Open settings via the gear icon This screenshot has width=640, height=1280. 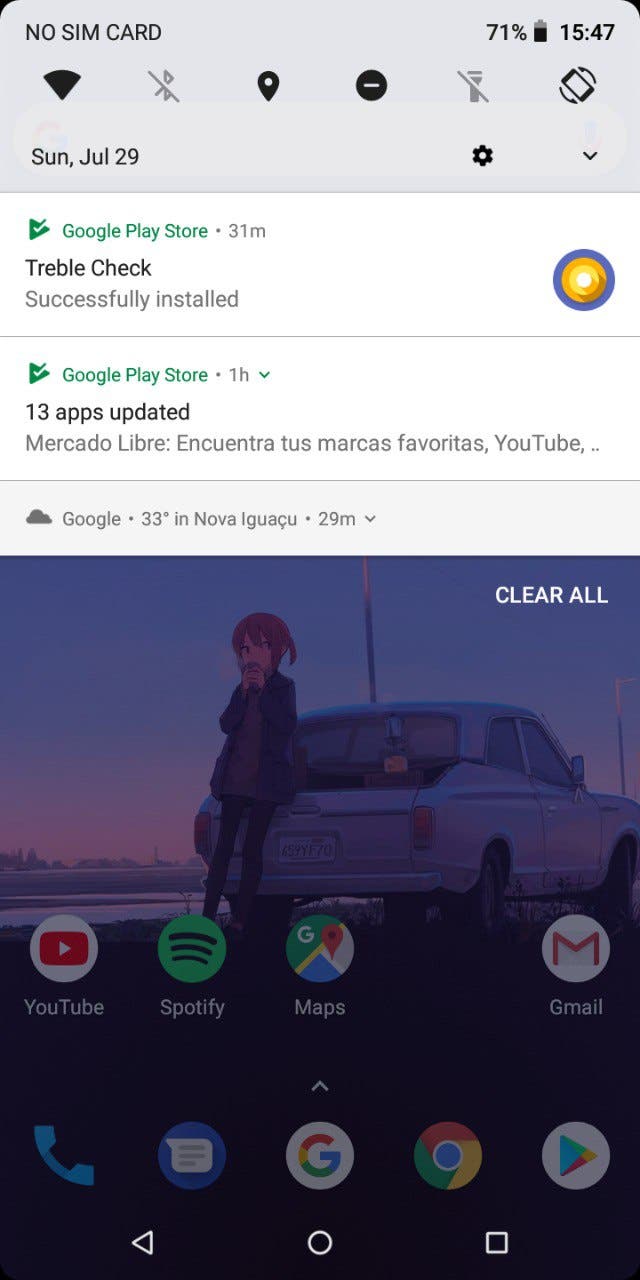point(483,156)
